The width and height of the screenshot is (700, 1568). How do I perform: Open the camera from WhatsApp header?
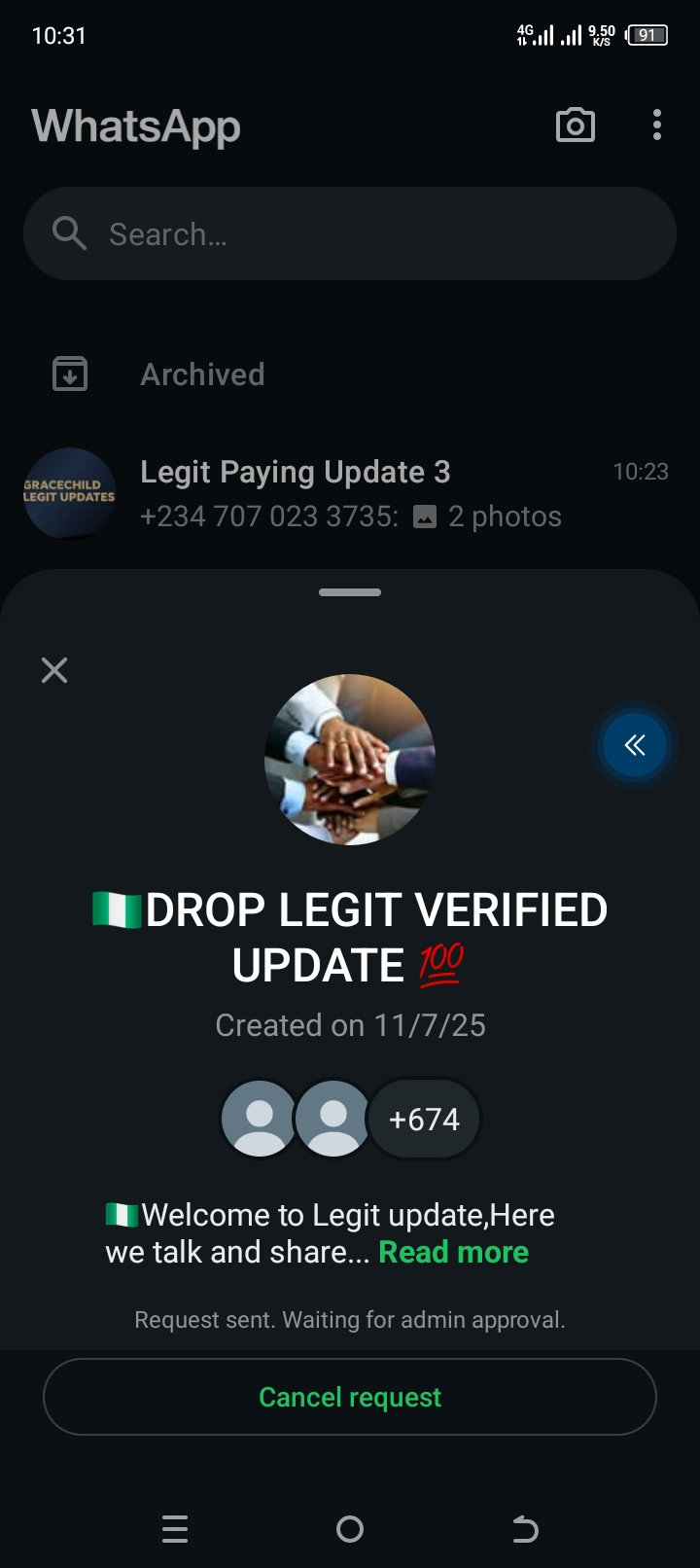pos(575,125)
